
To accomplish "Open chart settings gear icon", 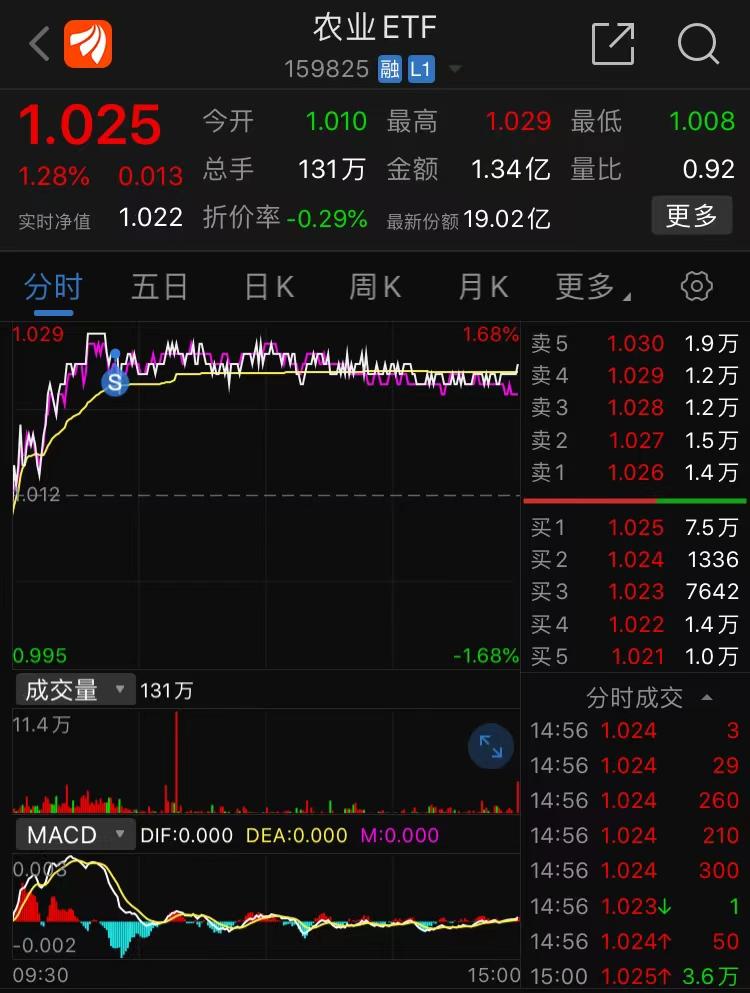I will click(x=696, y=287).
